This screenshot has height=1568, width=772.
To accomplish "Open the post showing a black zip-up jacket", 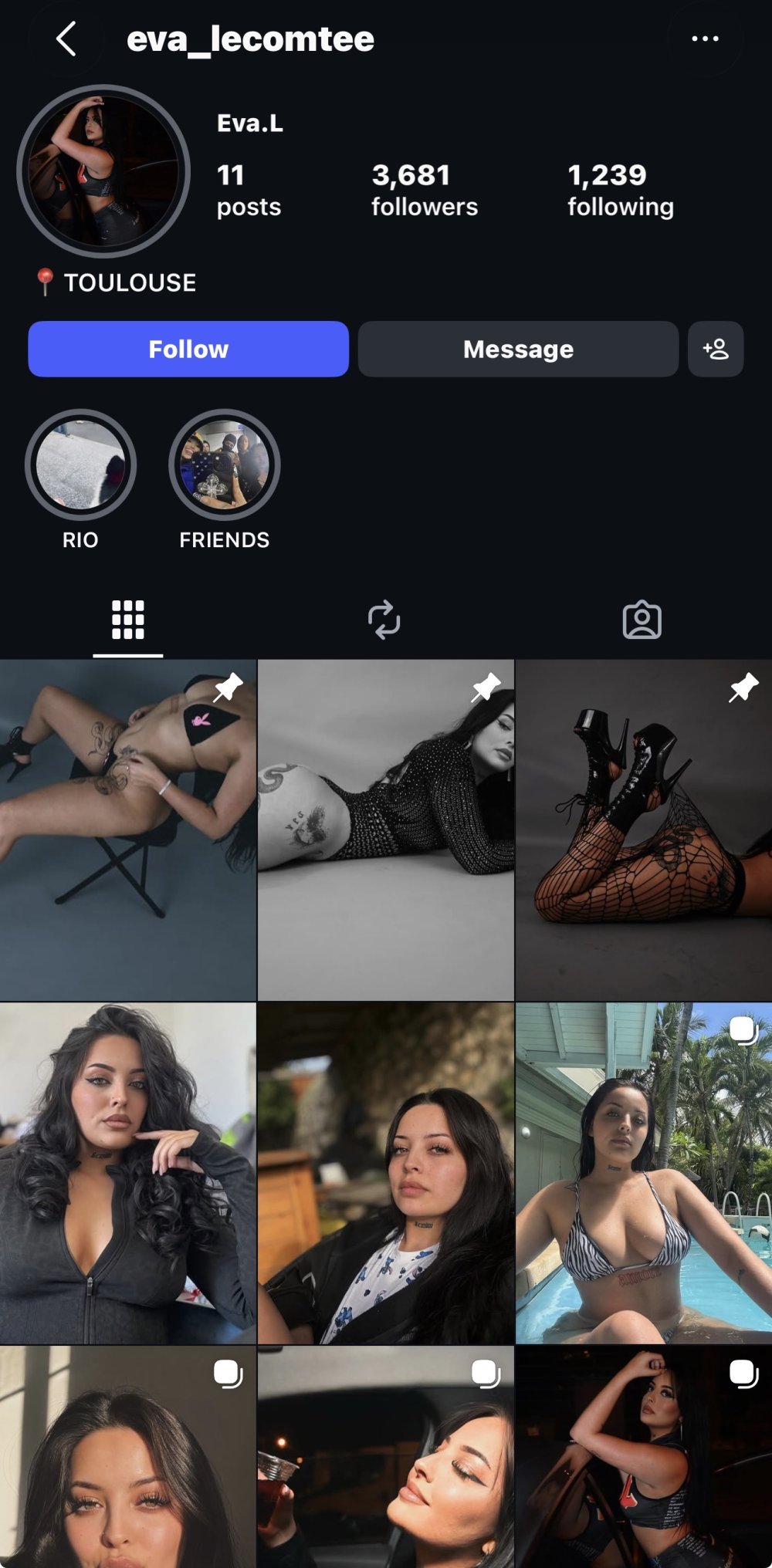I will click(x=127, y=1173).
